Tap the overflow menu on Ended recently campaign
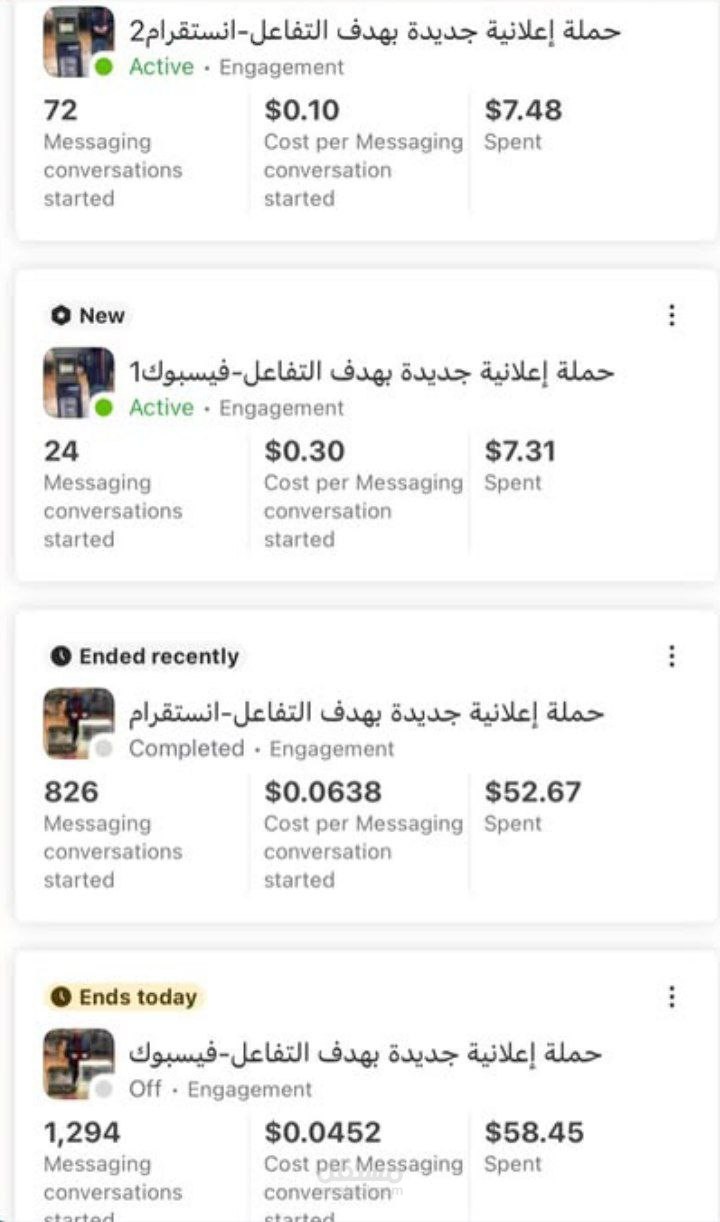Image resolution: width=720 pixels, height=1222 pixels. click(x=671, y=657)
